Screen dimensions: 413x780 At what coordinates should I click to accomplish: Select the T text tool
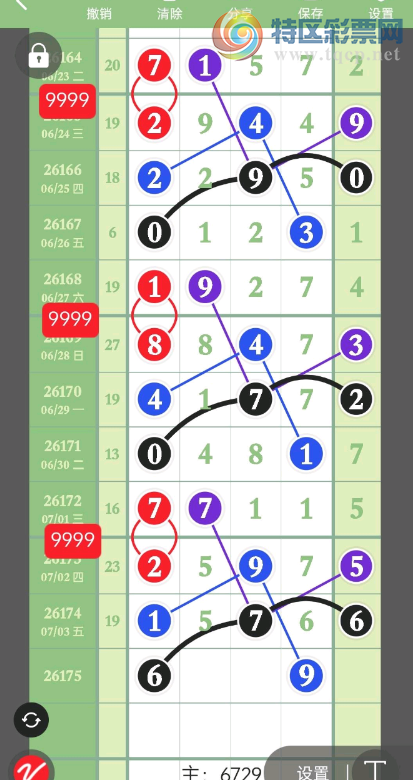tap(376, 769)
